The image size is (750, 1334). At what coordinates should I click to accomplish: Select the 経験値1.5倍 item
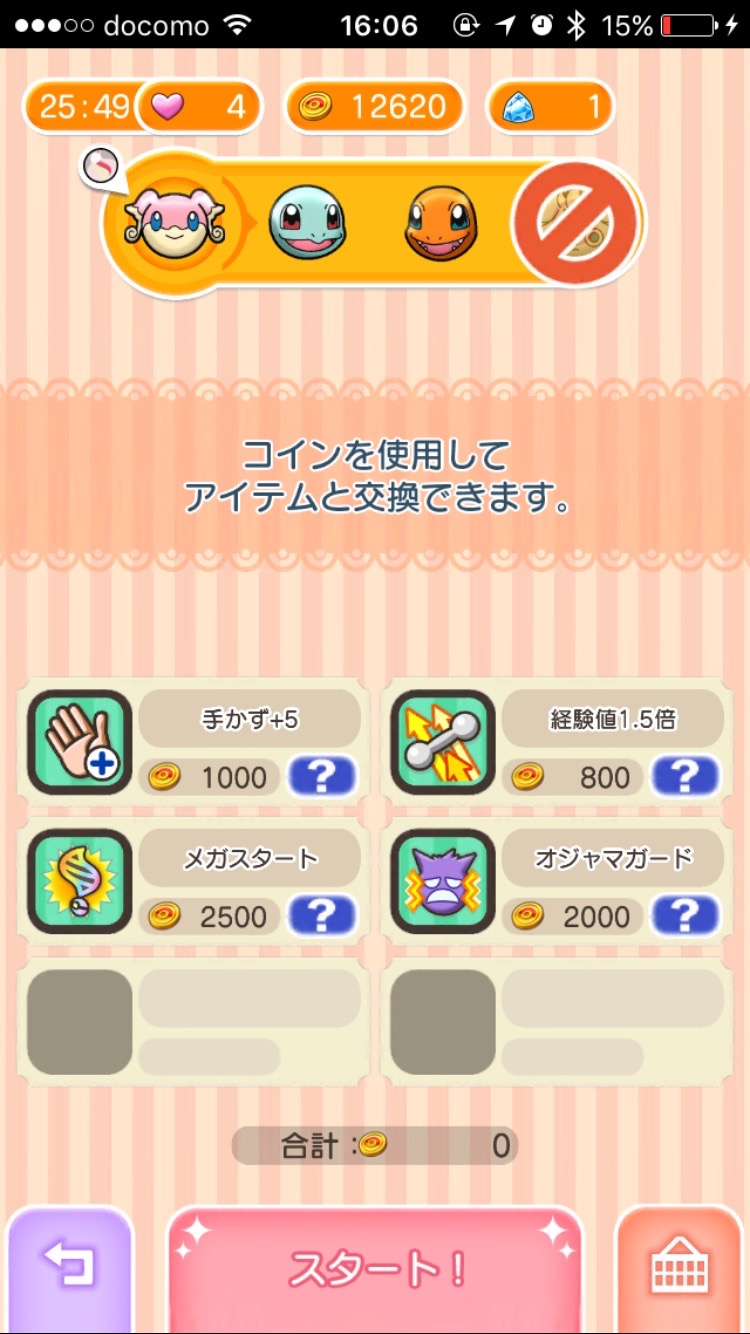pyautogui.click(x=443, y=742)
